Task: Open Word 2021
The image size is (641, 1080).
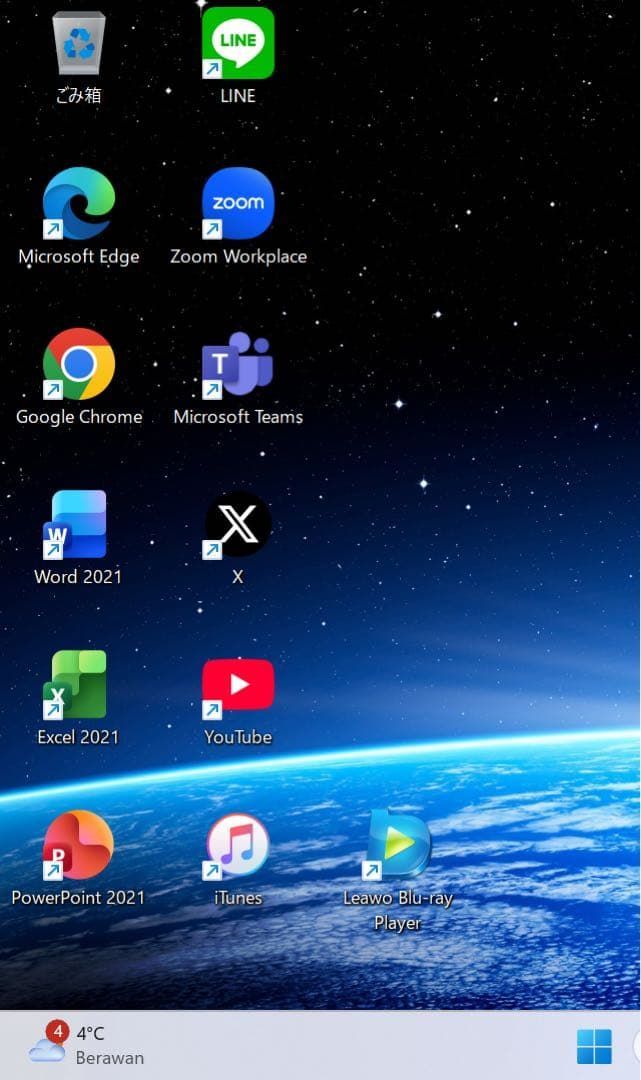Action: 78,524
